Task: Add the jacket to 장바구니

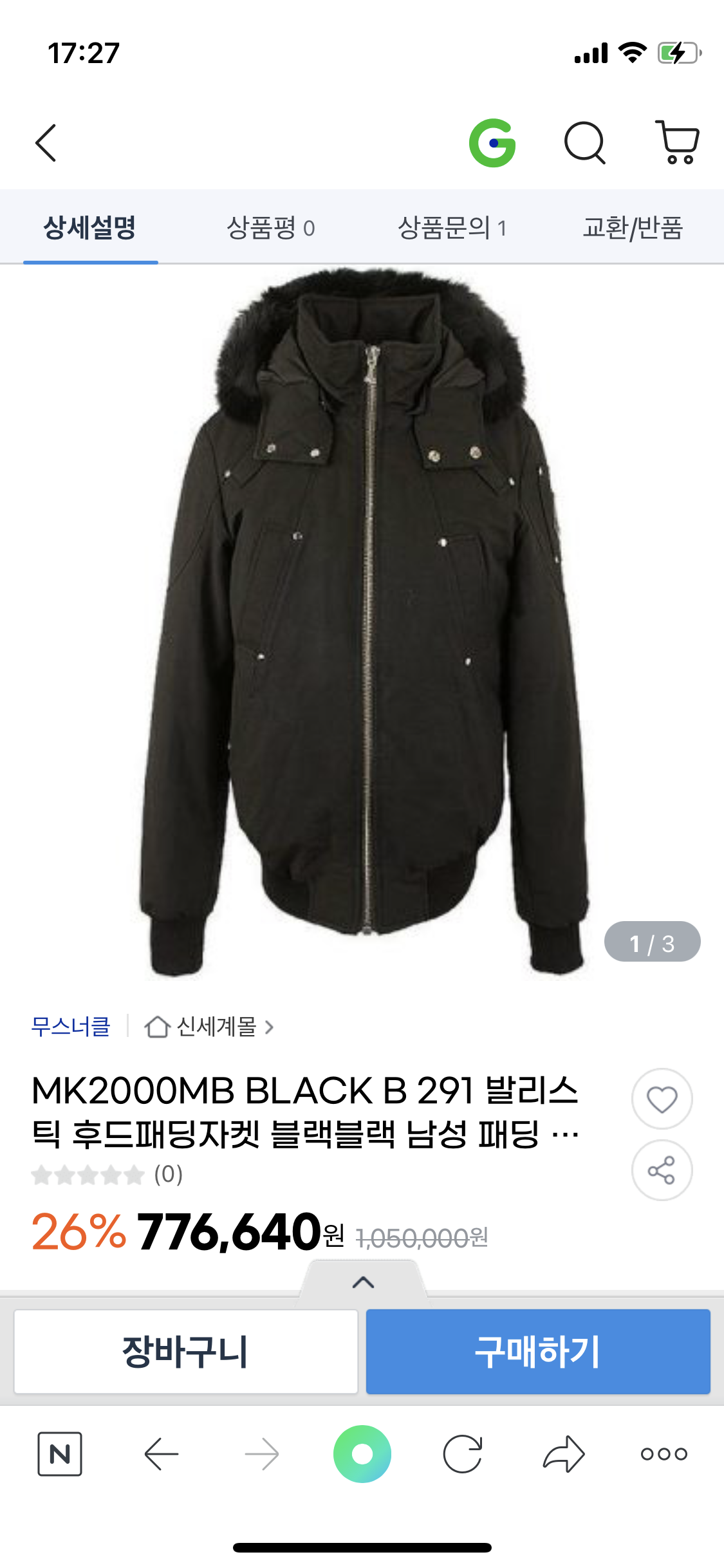Action: [x=186, y=1351]
